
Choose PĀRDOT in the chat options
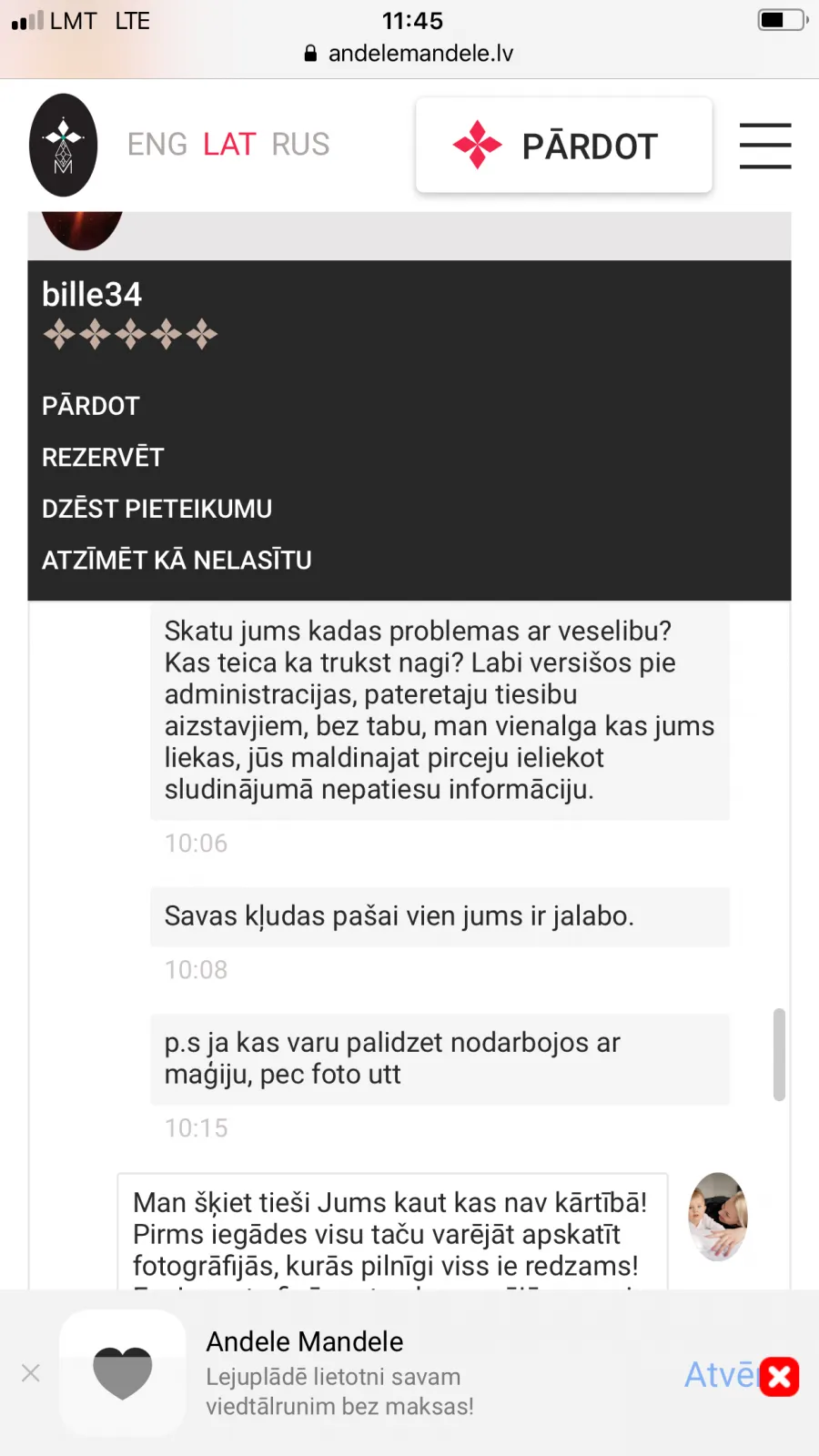91,406
